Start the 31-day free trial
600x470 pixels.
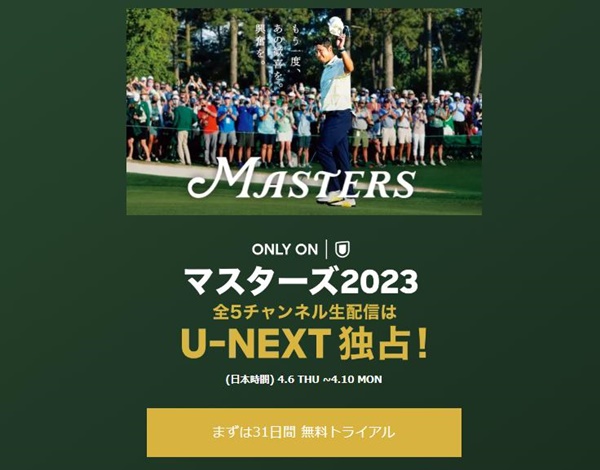click(x=304, y=432)
